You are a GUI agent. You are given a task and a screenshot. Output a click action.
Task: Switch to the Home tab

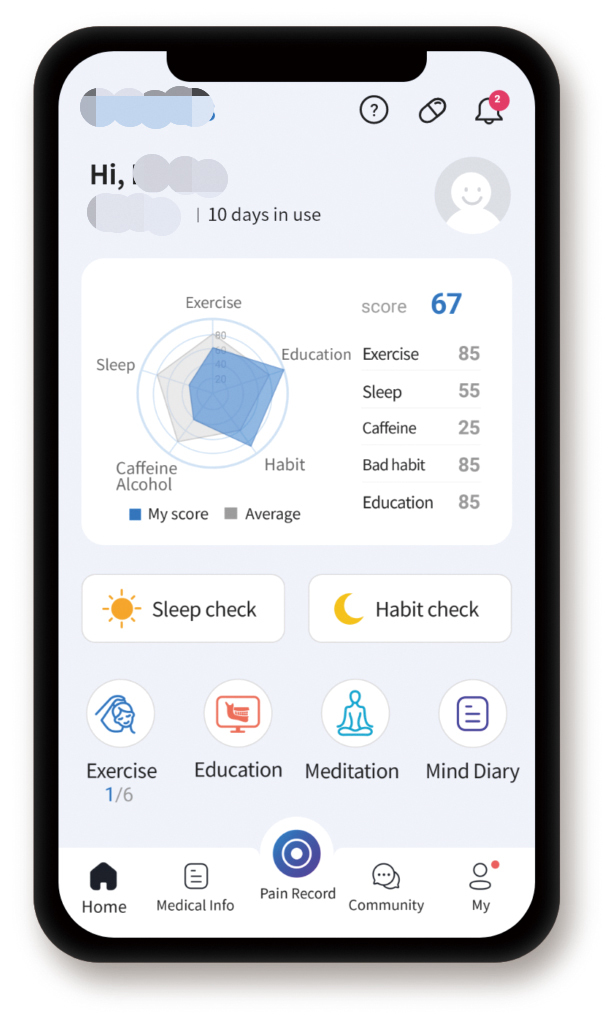[104, 888]
